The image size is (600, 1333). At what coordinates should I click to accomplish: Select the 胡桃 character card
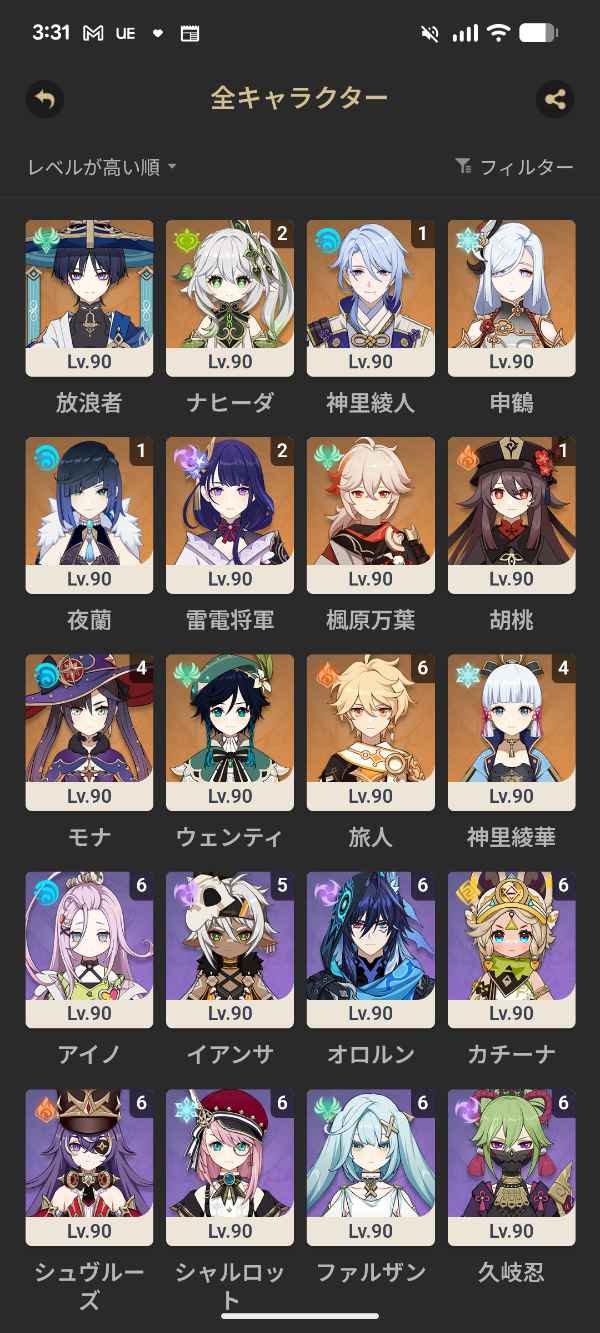511,515
